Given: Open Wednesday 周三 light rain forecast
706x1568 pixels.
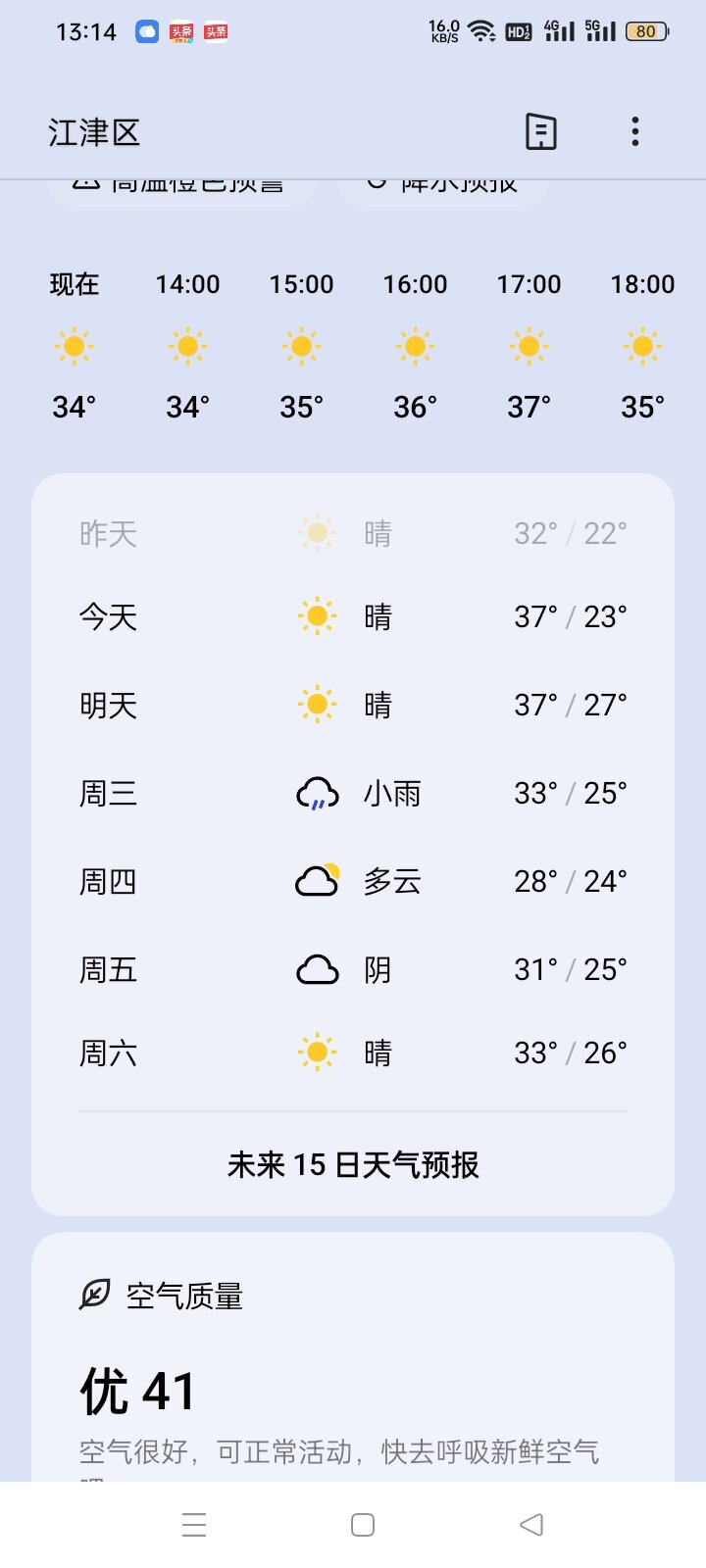Looking at the screenshot, I should pyautogui.click(x=353, y=793).
